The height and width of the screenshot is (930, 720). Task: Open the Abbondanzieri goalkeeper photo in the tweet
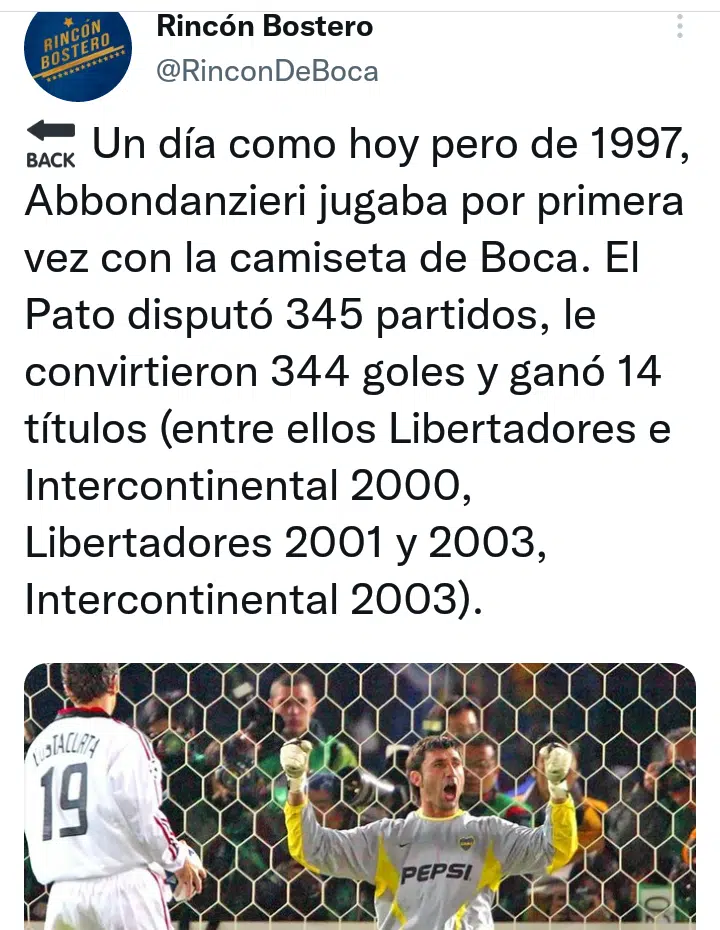coord(360,795)
